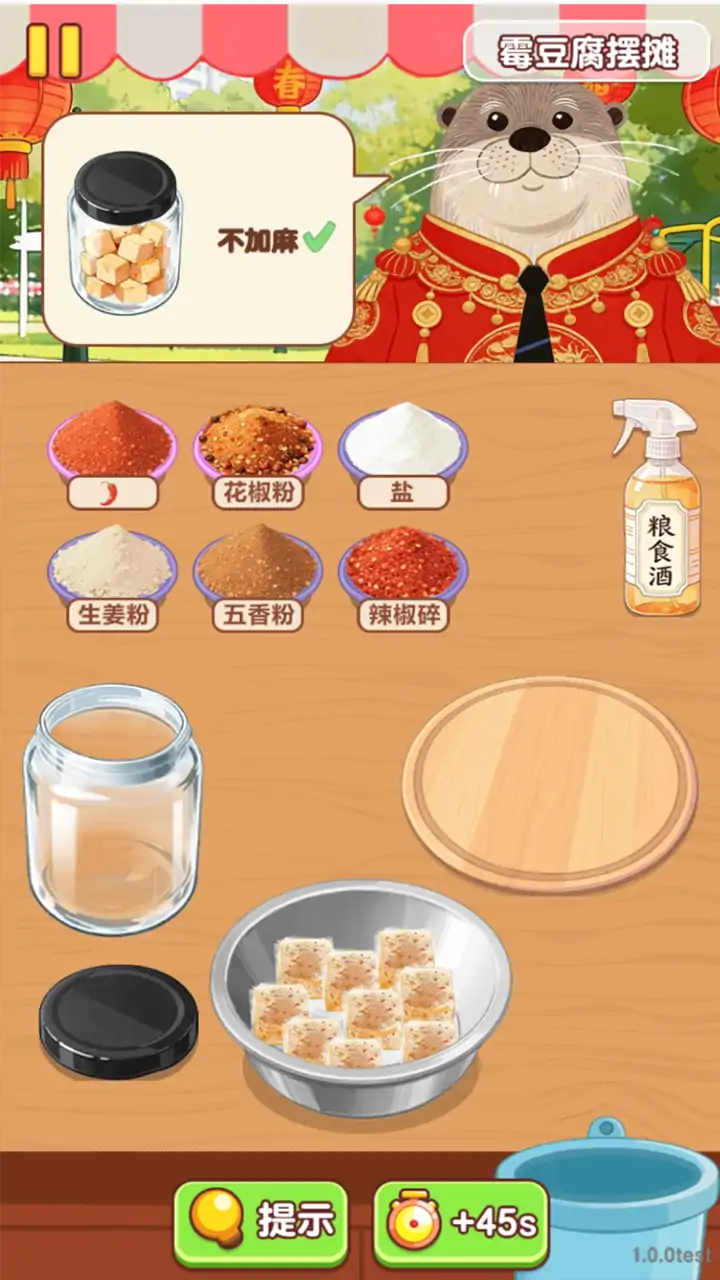Tap the black jar lid
Image resolution: width=720 pixels, height=1280 pixels.
click(118, 1020)
